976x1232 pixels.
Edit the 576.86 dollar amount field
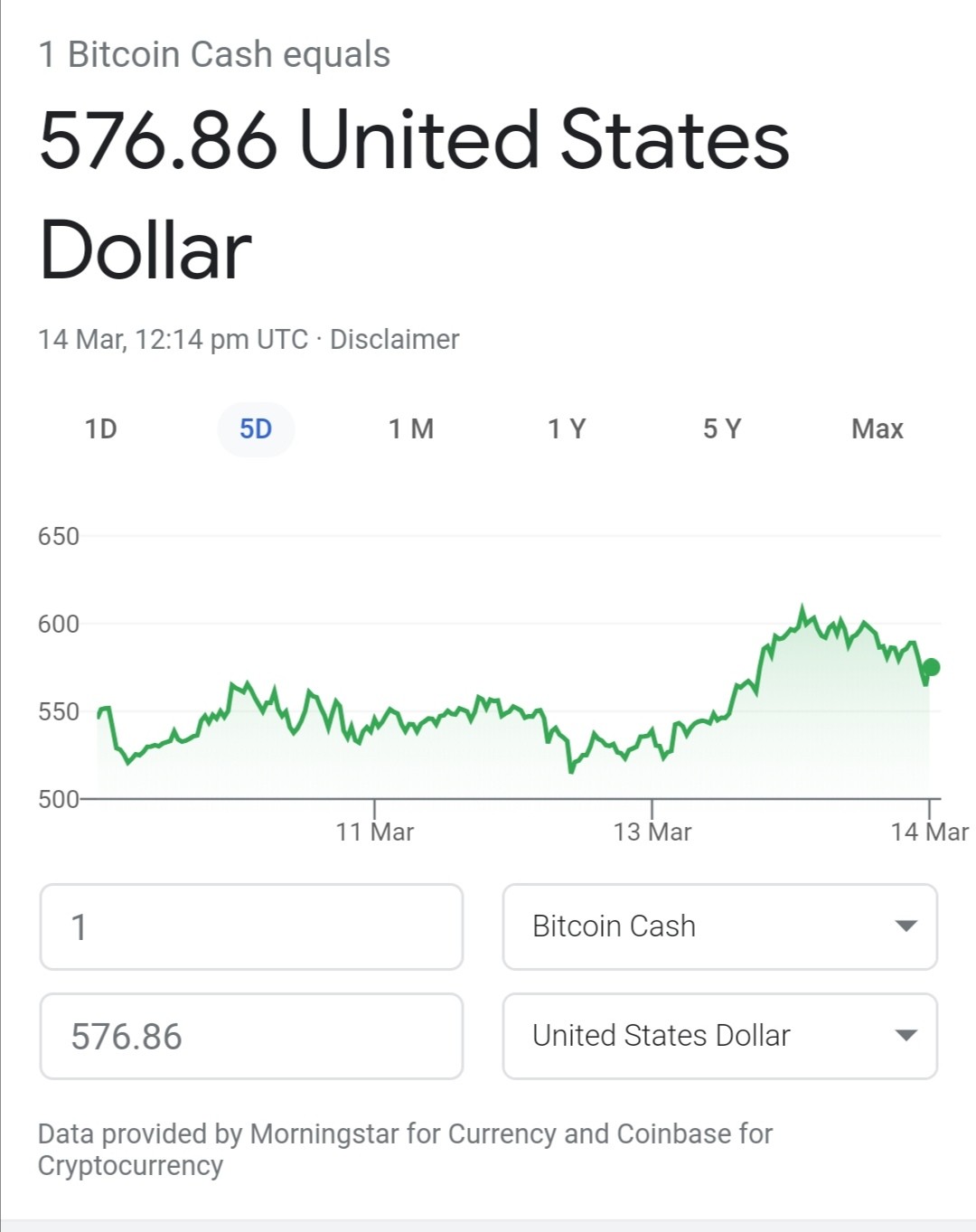[251, 1036]
